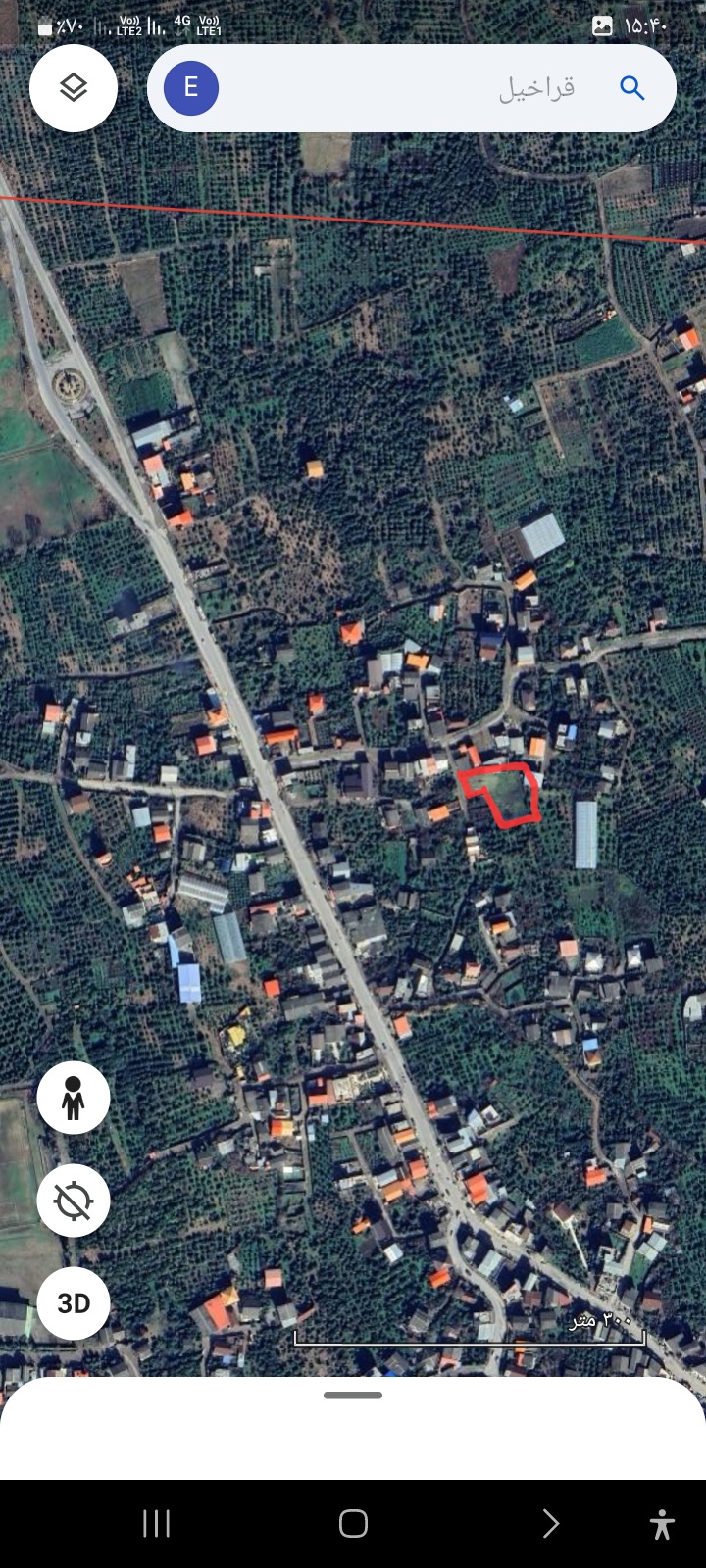
Task: Switch the map to 3D view
Action: tap(74, 1303)
